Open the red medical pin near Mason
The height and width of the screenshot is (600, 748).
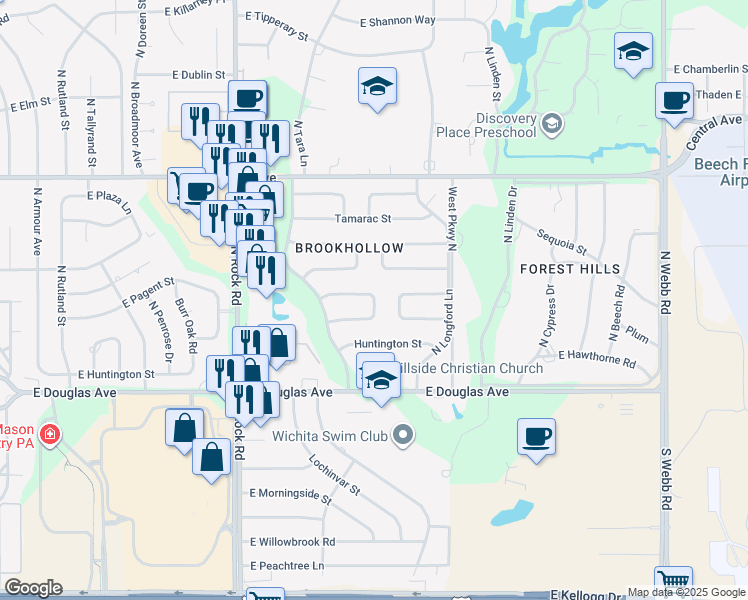point(50,434)
